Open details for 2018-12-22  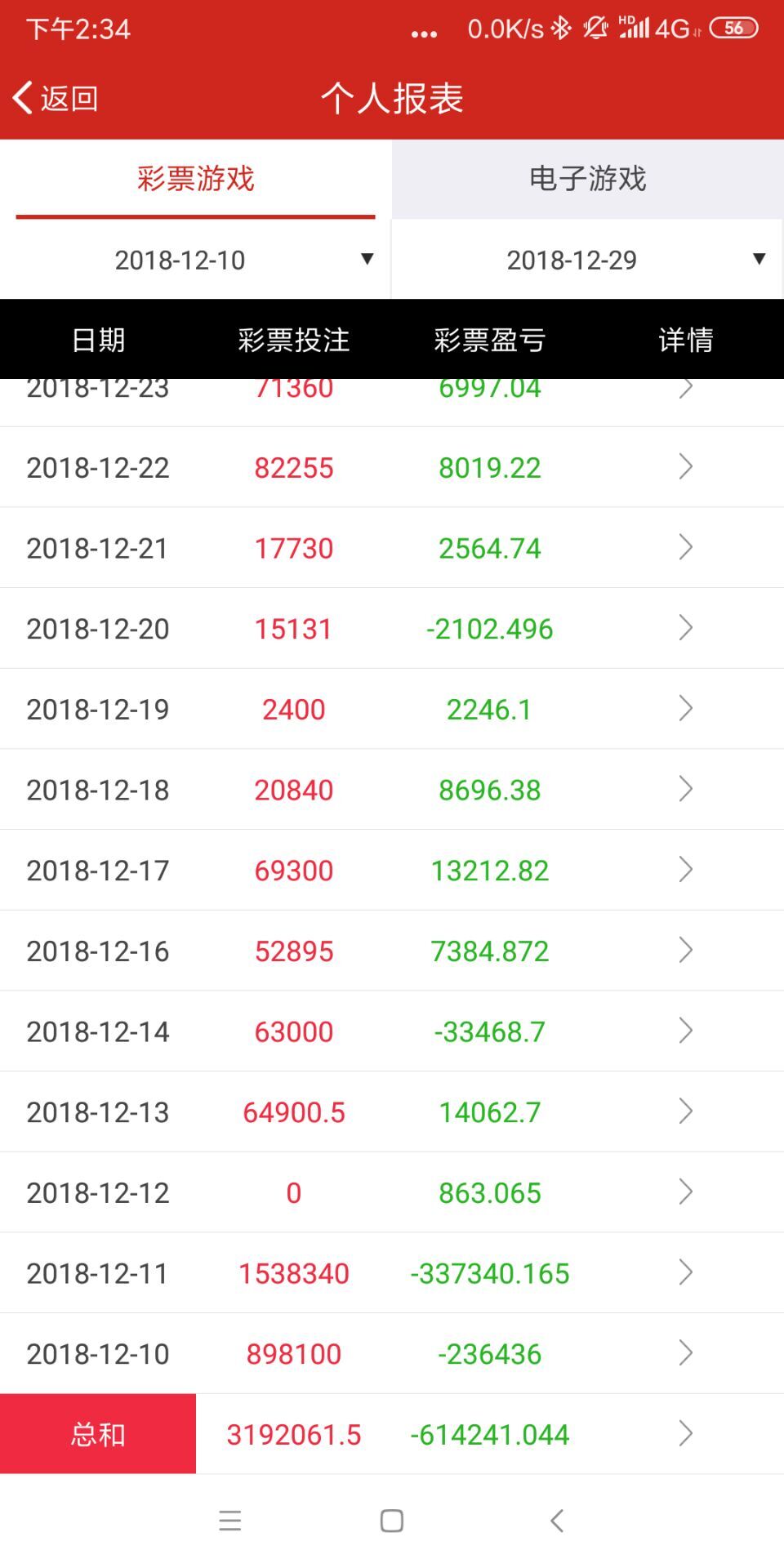tap(685, 467)
